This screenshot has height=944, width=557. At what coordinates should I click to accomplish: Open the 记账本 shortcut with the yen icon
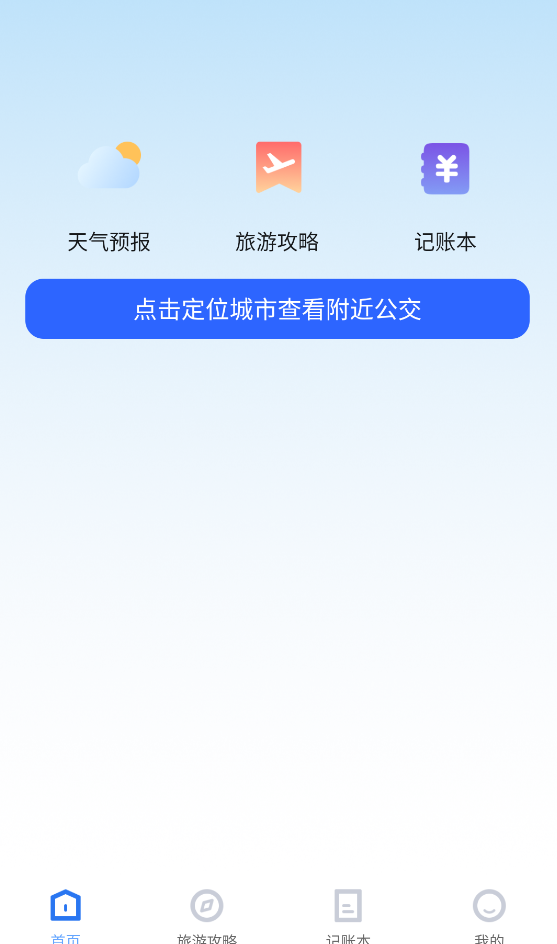(x=446, y=197)
